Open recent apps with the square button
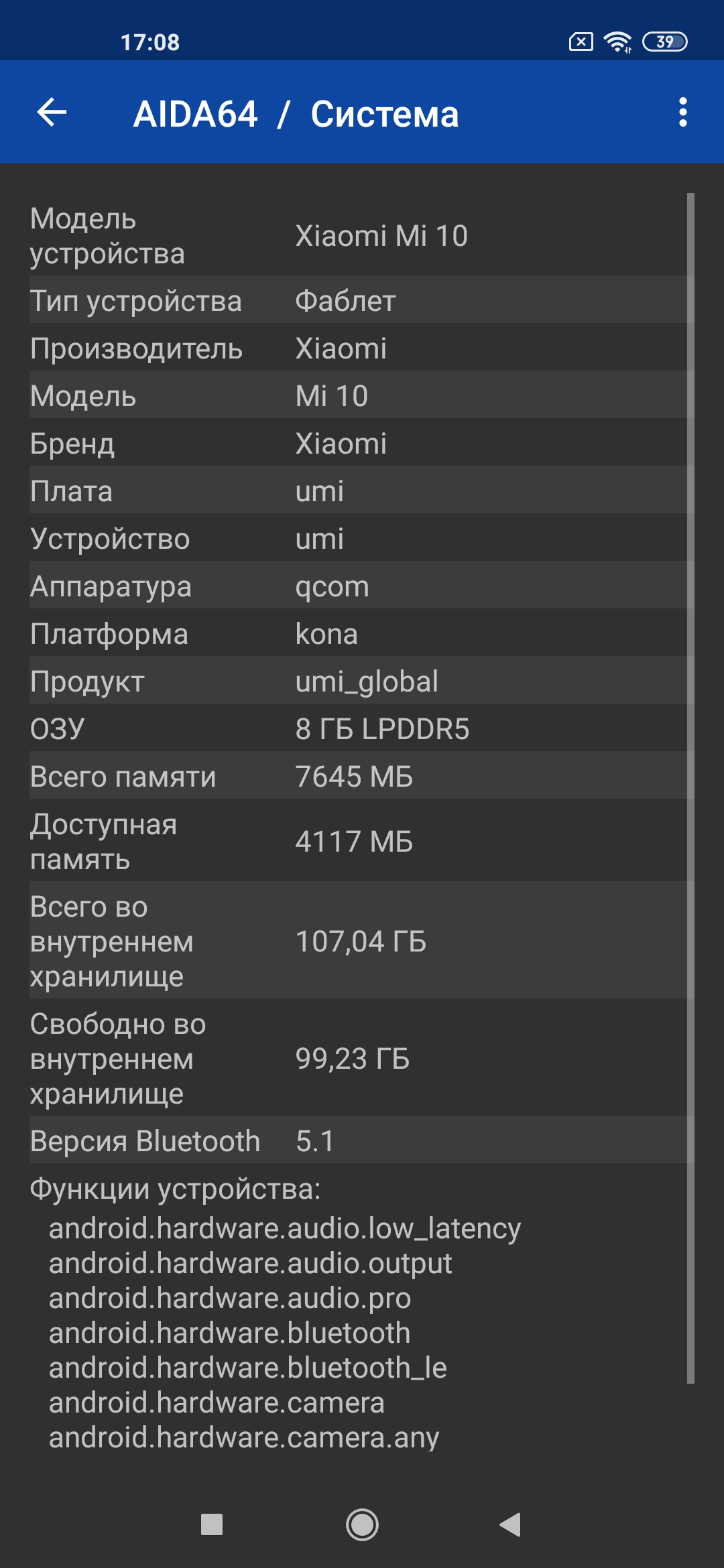The width and height of the screenshot is (724, 1568). pos(212,1525)
